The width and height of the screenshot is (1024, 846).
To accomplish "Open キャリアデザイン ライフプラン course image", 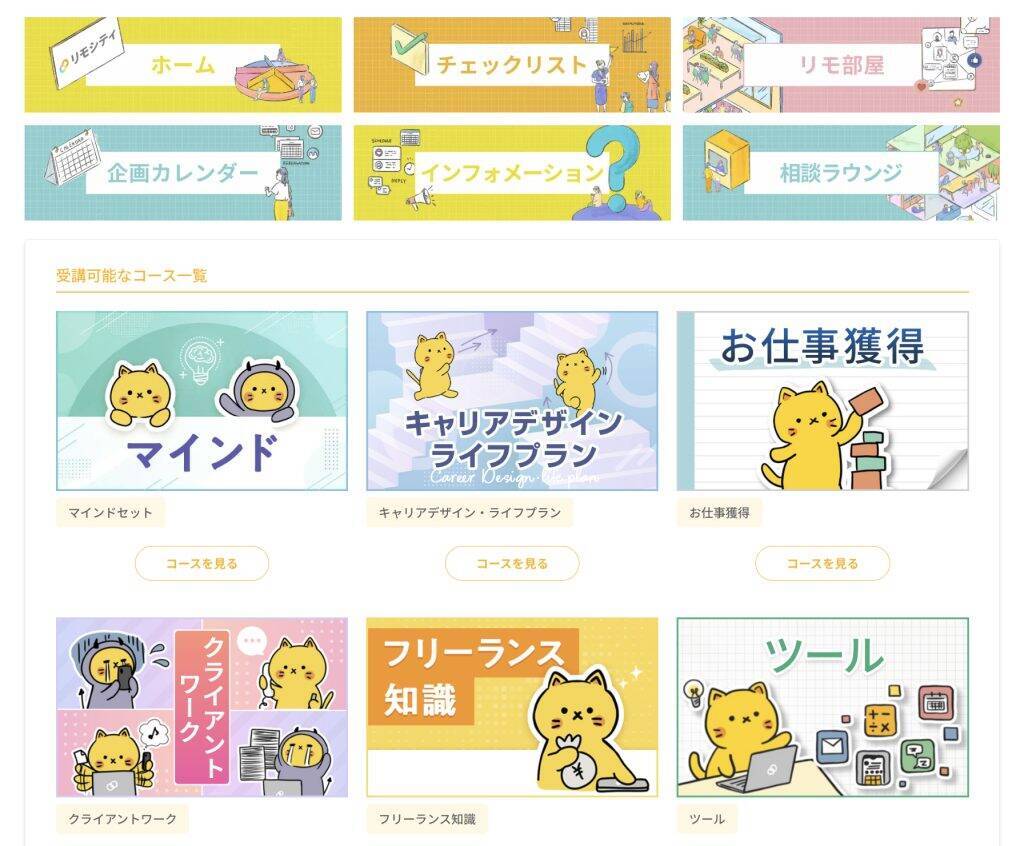I will [512, 400].
